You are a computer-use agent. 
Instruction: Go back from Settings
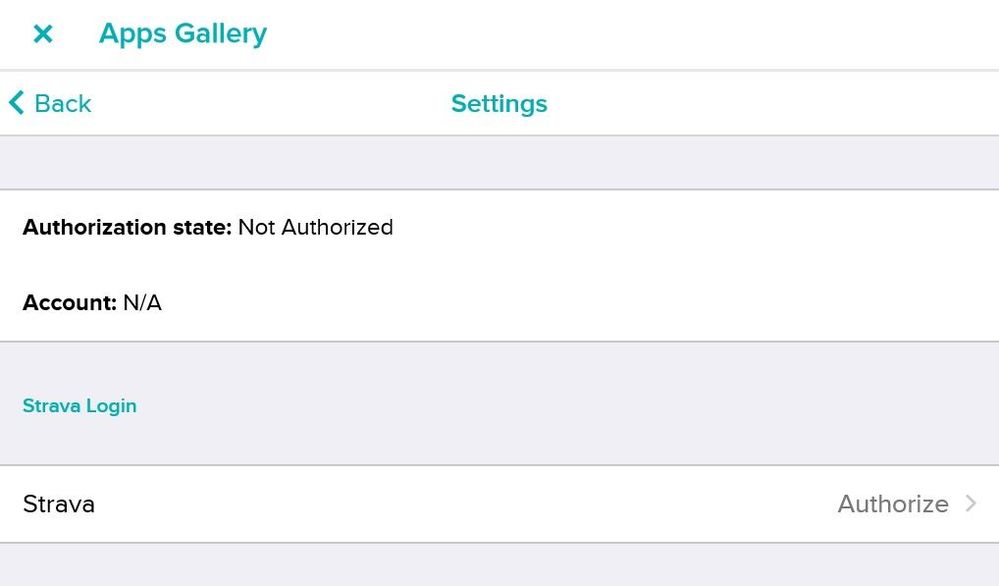50,103
